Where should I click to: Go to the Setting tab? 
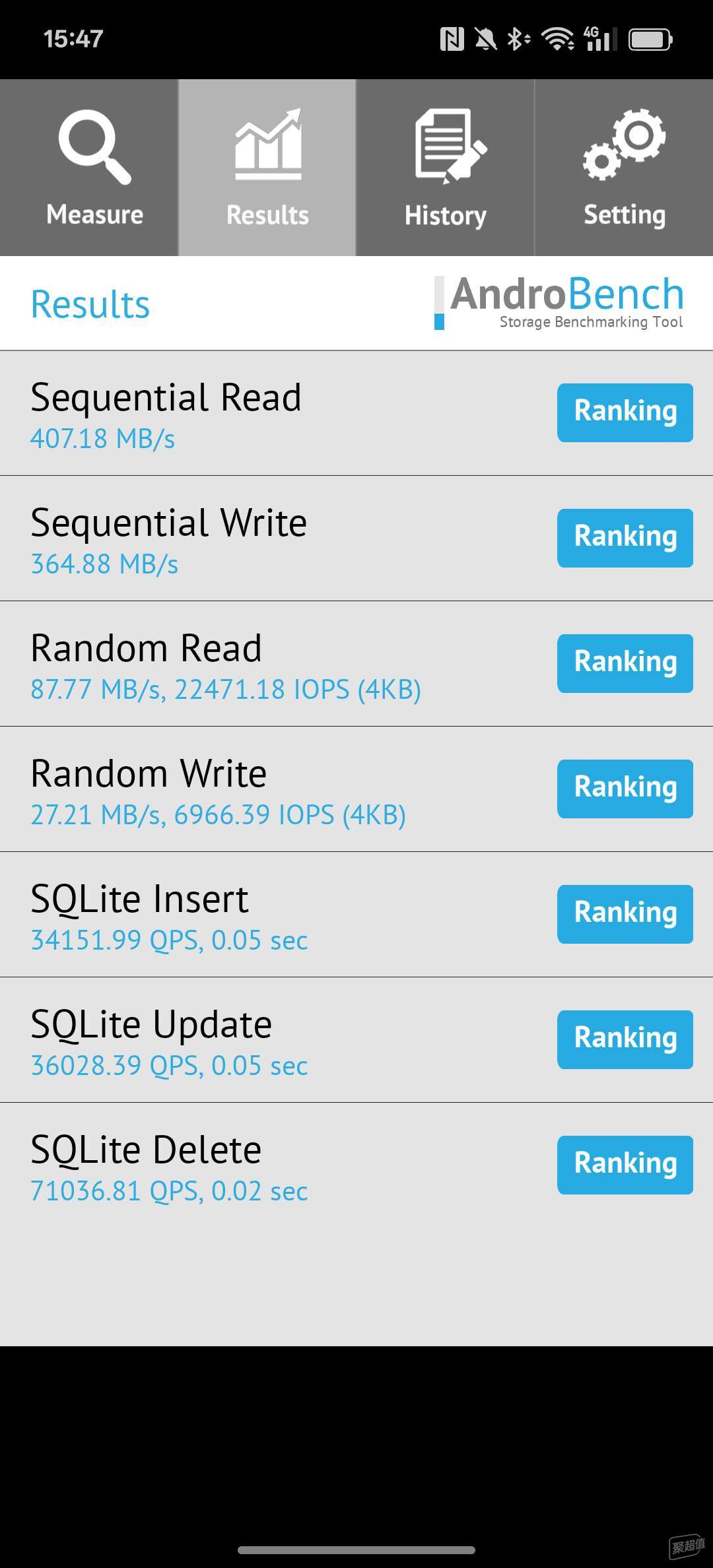[x=624, y=168]
